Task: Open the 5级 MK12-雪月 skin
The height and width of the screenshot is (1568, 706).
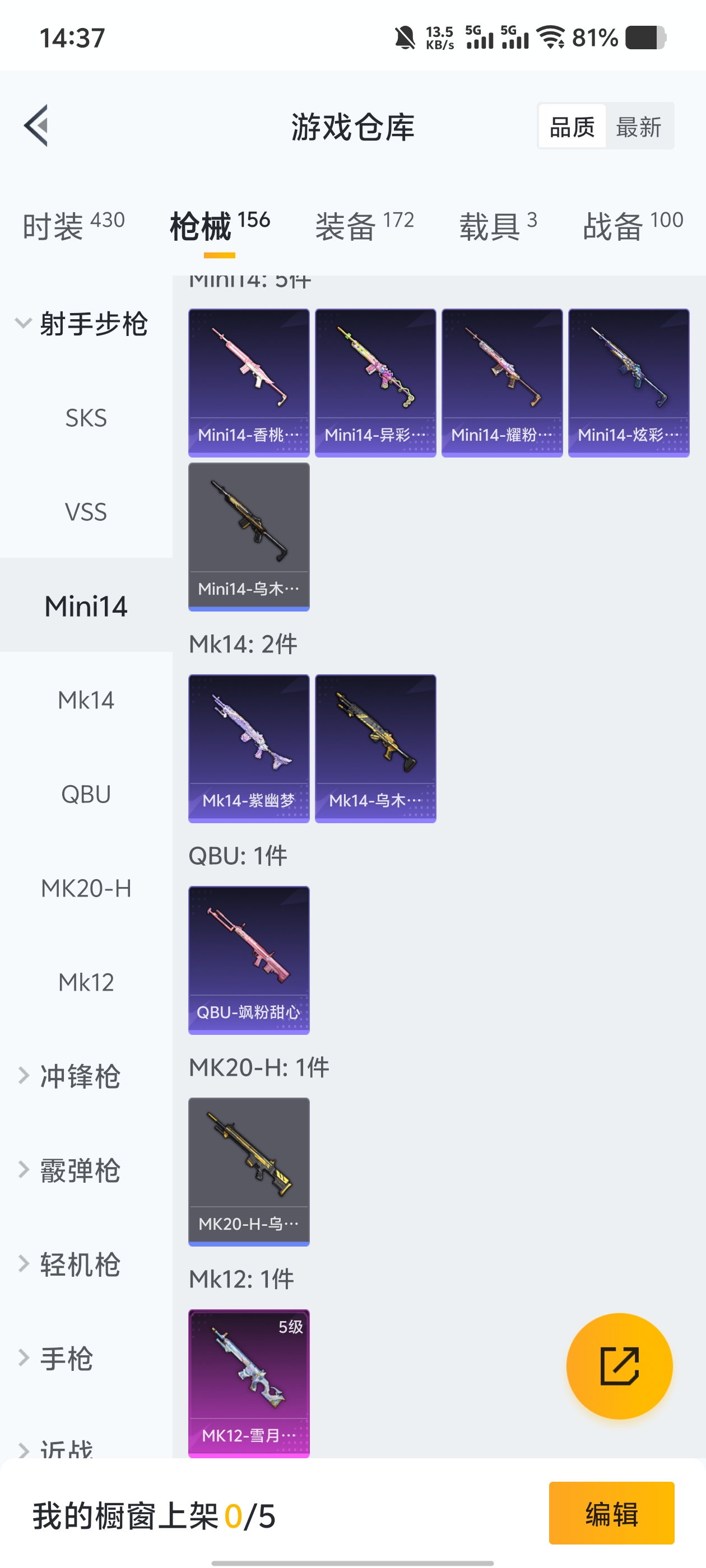Action: [x=249, y=1382]
